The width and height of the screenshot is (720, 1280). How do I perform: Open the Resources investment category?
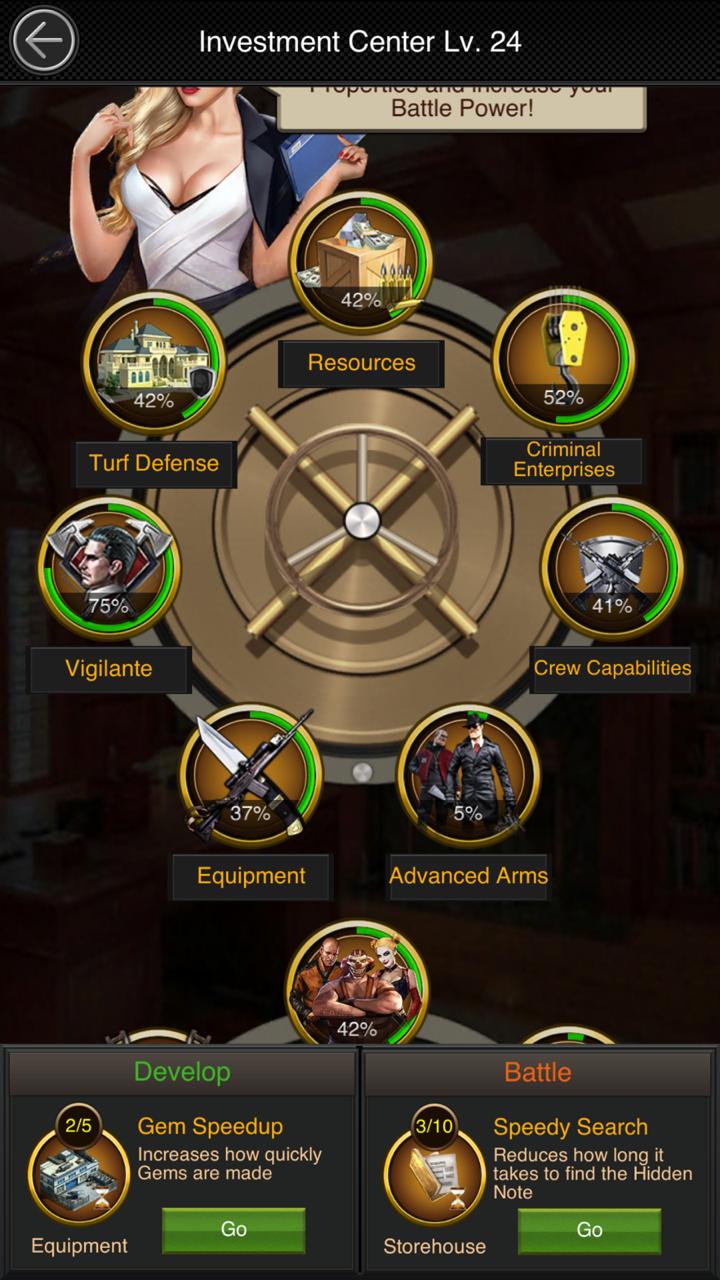point(361,262)
